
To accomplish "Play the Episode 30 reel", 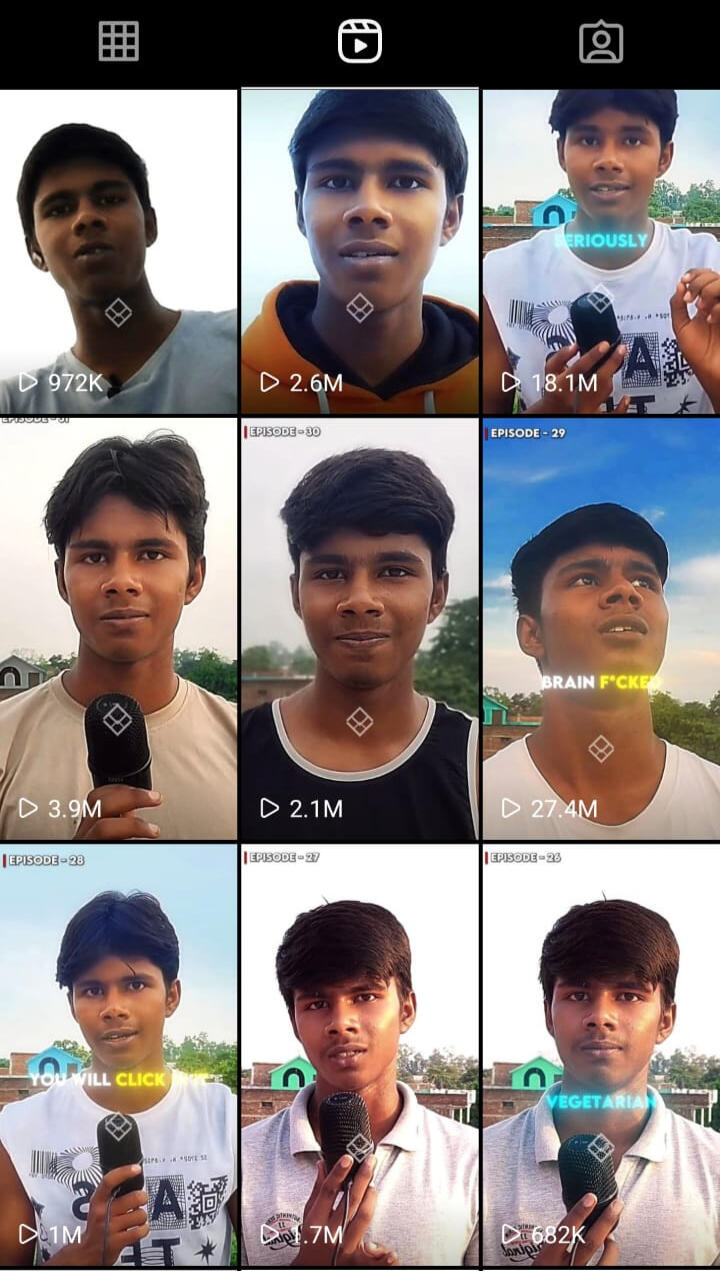I will tap(359, 628).
